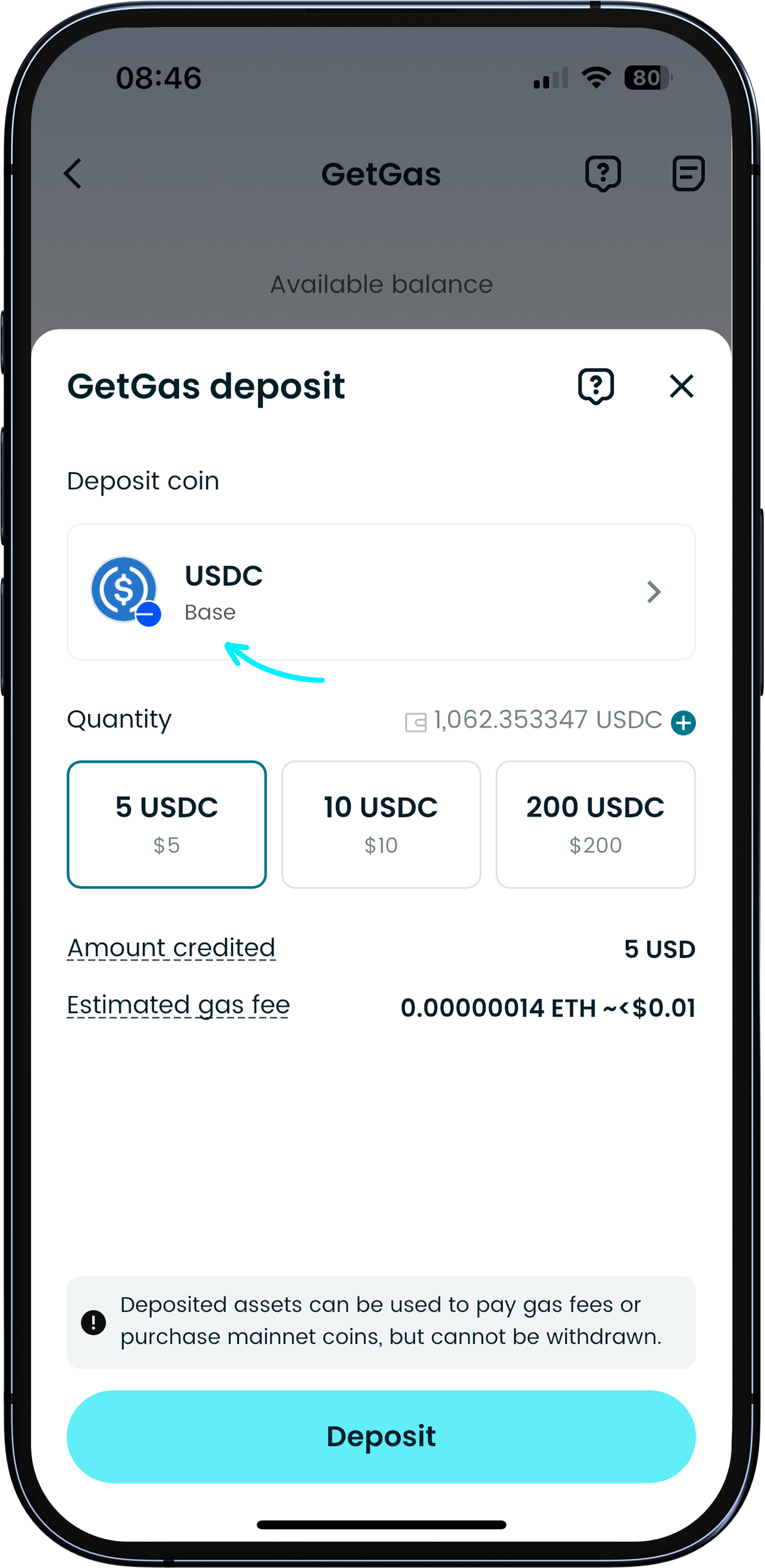Open the Amount credited explanation
This screenshot has height=1568, width=765.
[x=171, y=947]
